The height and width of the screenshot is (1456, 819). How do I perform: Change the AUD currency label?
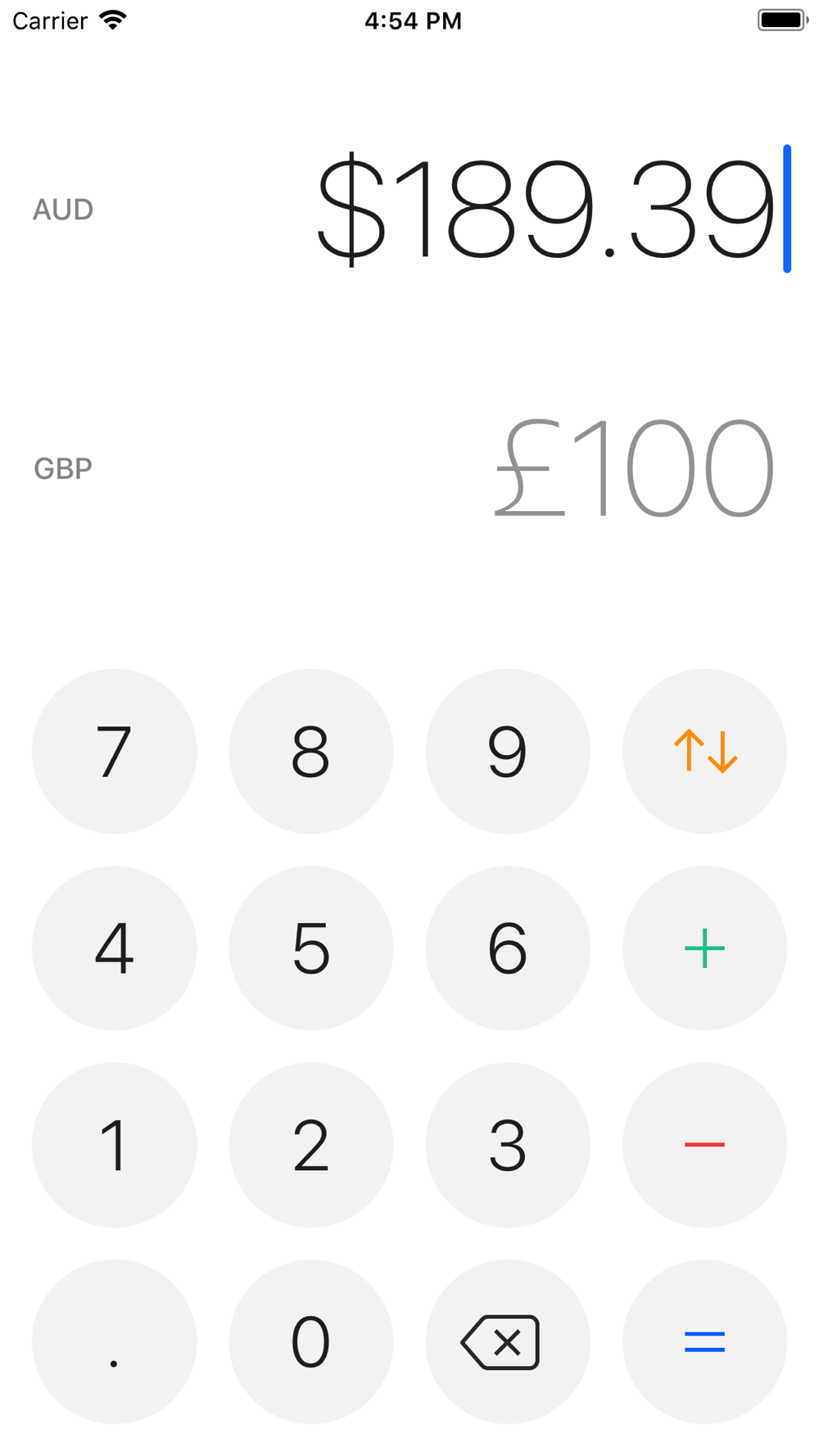[x=63, y=210]
